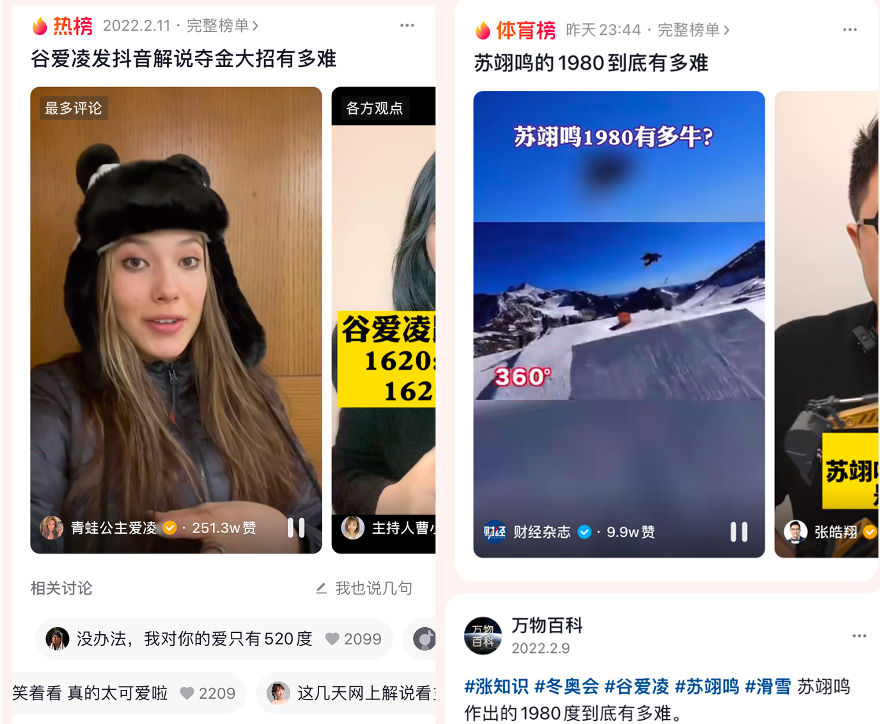Tap 我也说几句 to add a comment
Viewport: 880px width, 724px height.
[x=364, y=588]
